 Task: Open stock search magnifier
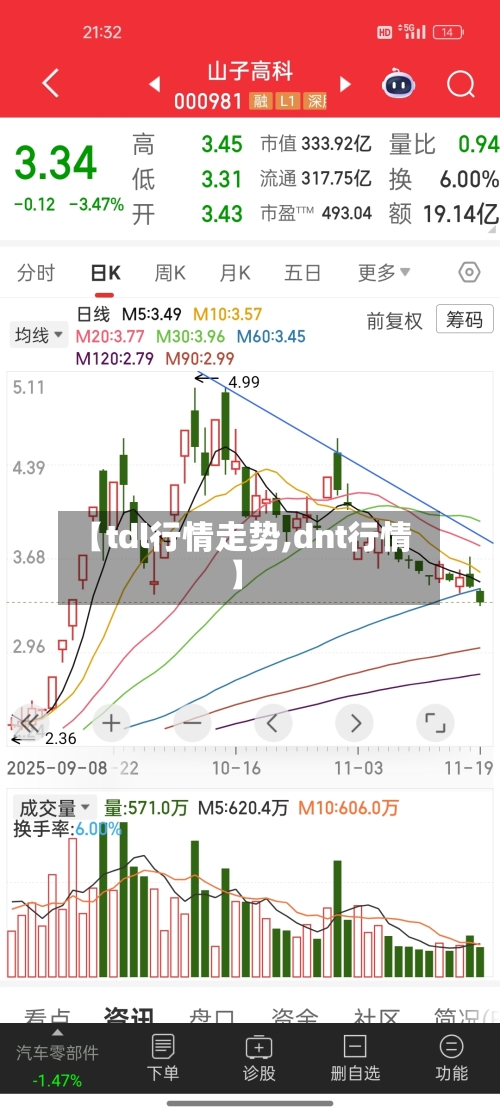[x=461, y=84]
